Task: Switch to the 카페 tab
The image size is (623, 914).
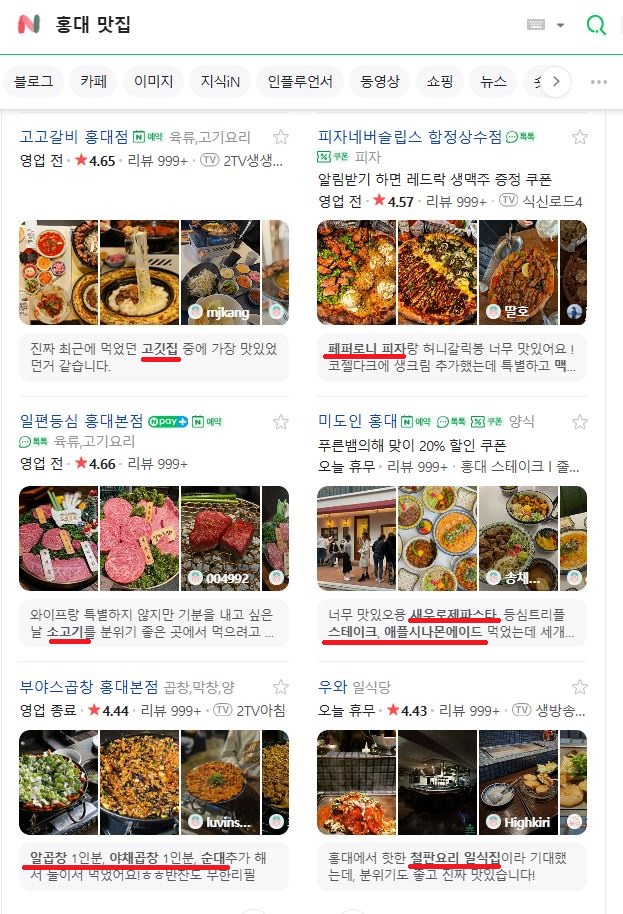Action: [x=94, y=82]
